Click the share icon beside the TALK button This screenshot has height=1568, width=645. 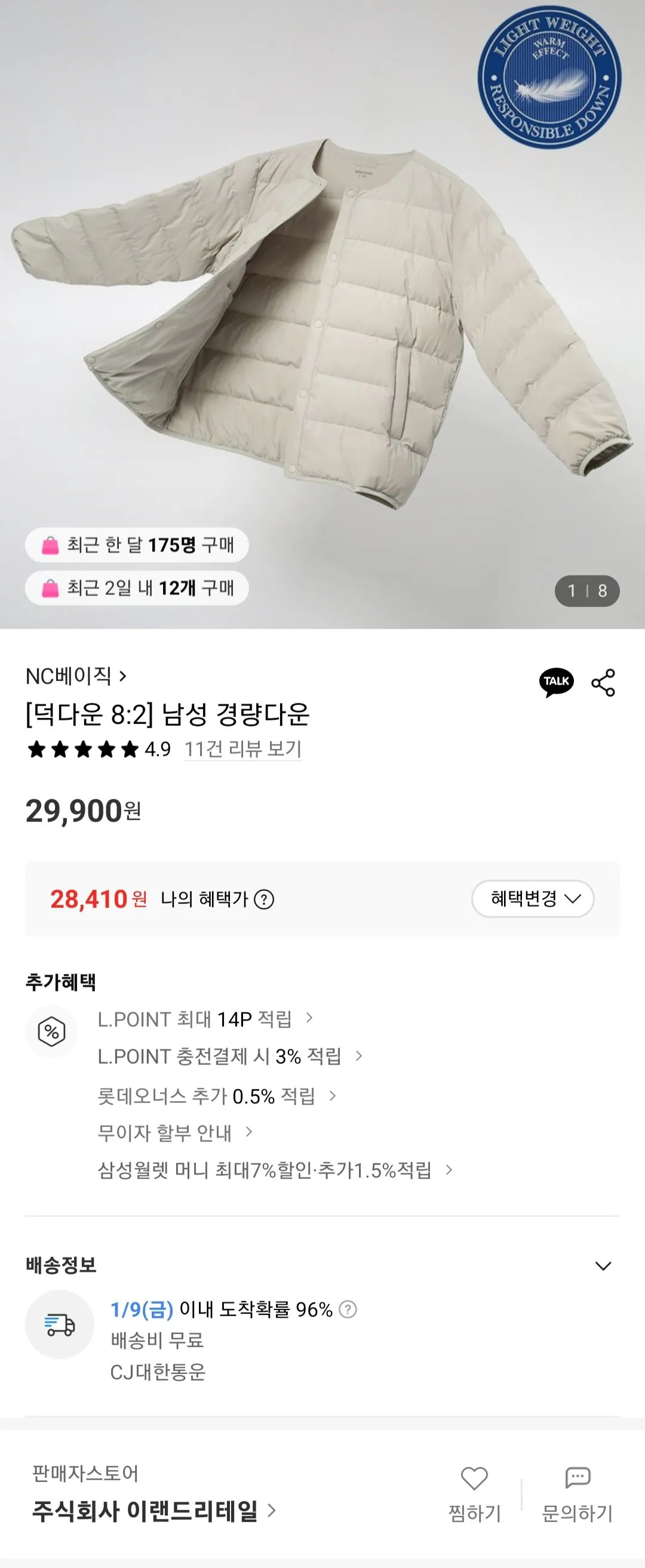603,683
